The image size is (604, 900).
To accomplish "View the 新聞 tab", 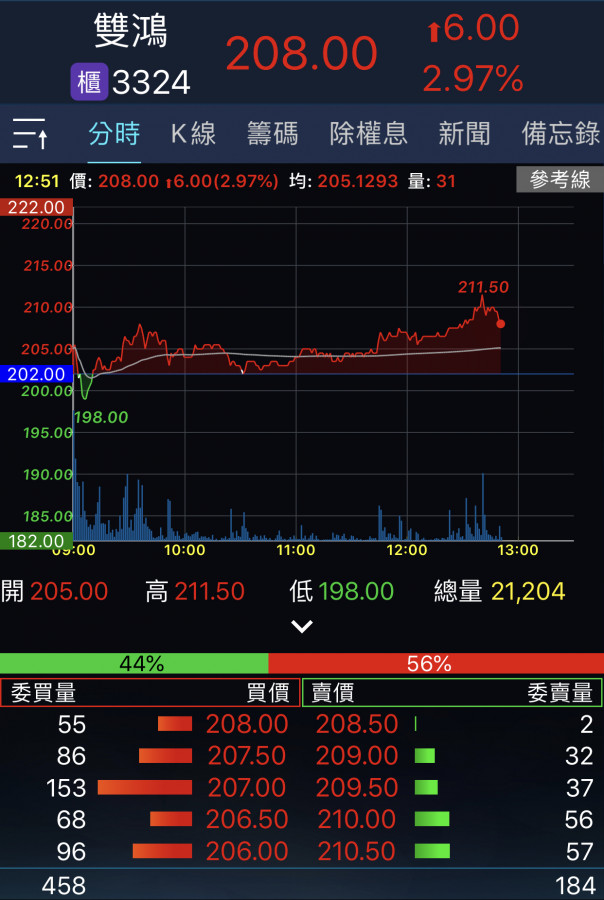I will click(464, 133).
